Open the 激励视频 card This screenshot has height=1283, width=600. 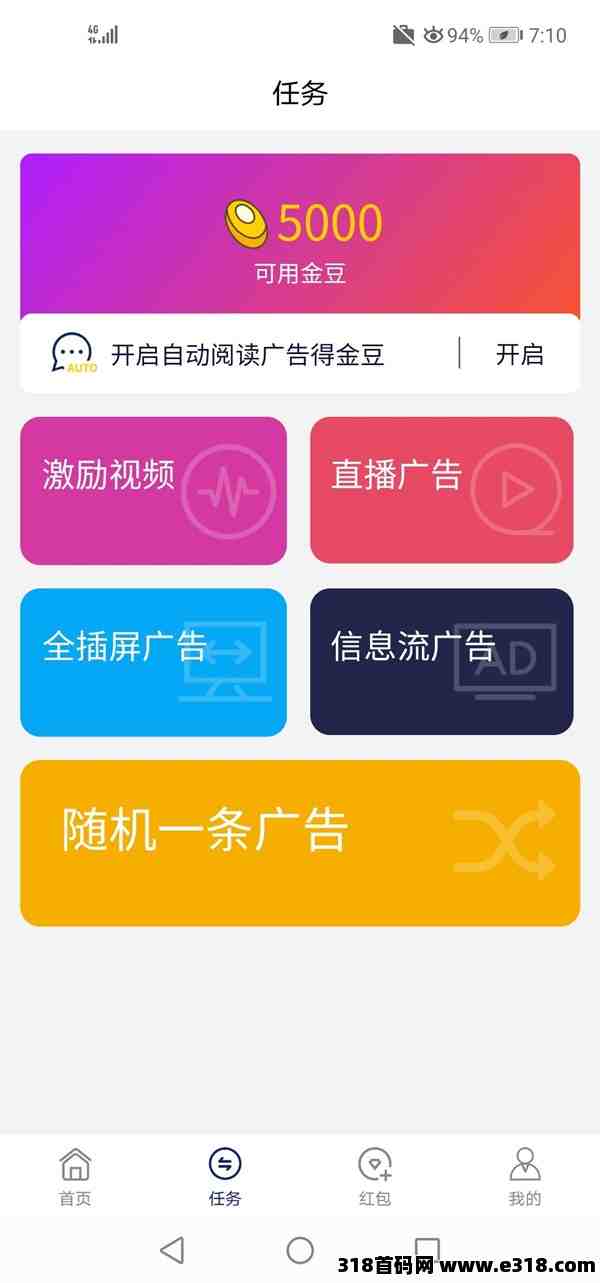coord(153,490)
